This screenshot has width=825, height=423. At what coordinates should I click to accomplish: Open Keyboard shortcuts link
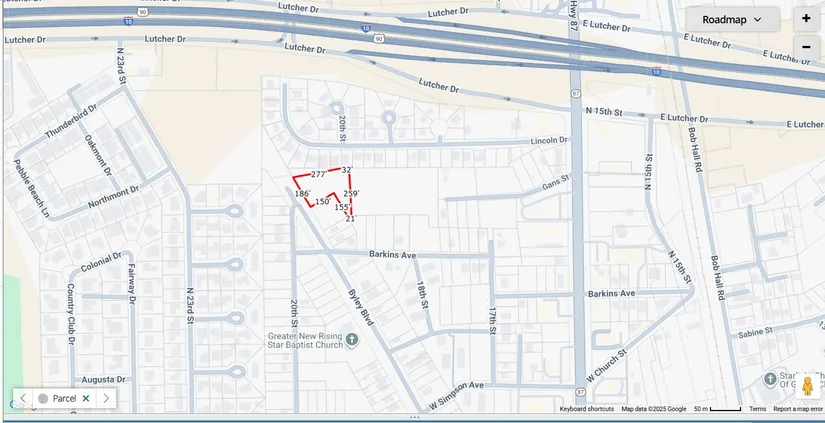pos(587,409)
